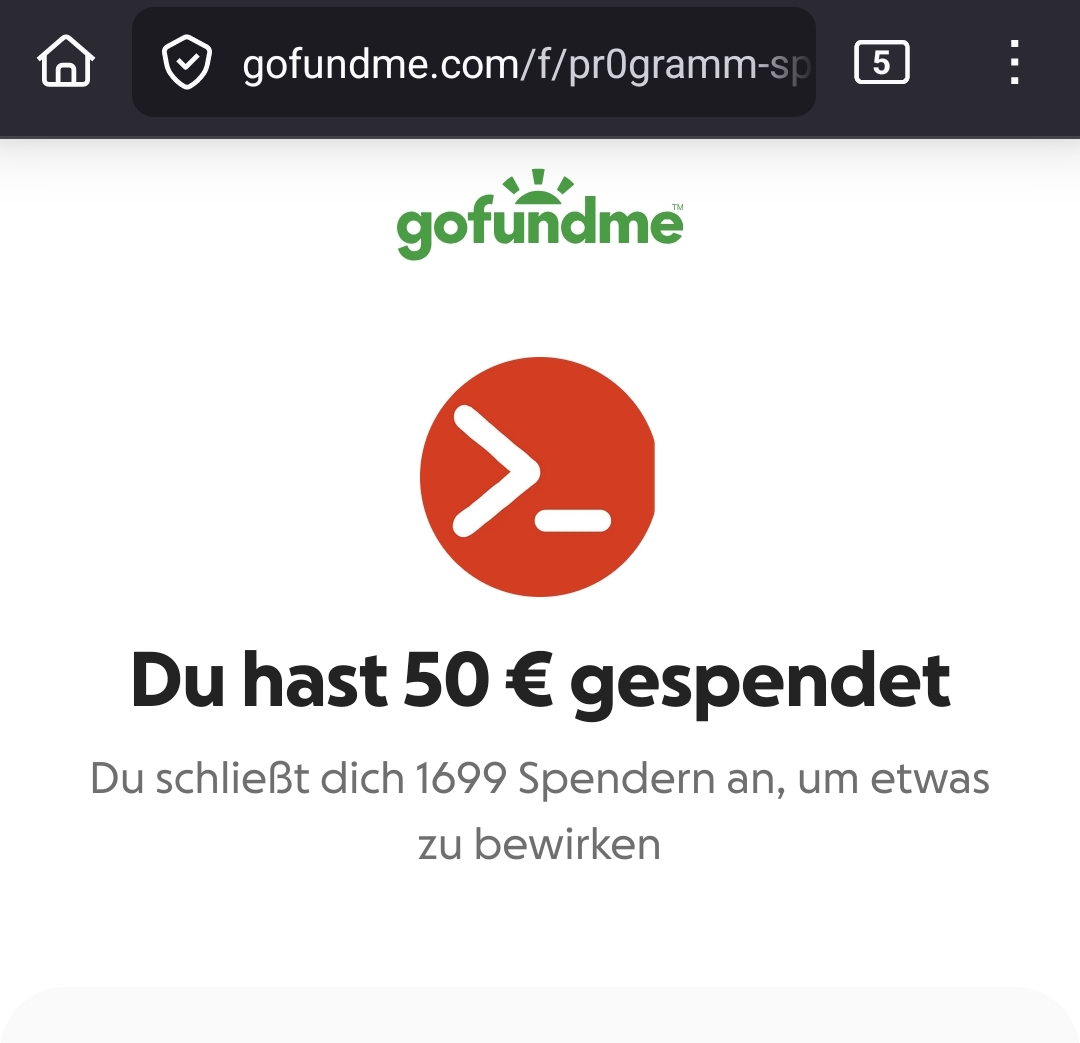
Task: Open the site security shield info
Action: [186, 63]
